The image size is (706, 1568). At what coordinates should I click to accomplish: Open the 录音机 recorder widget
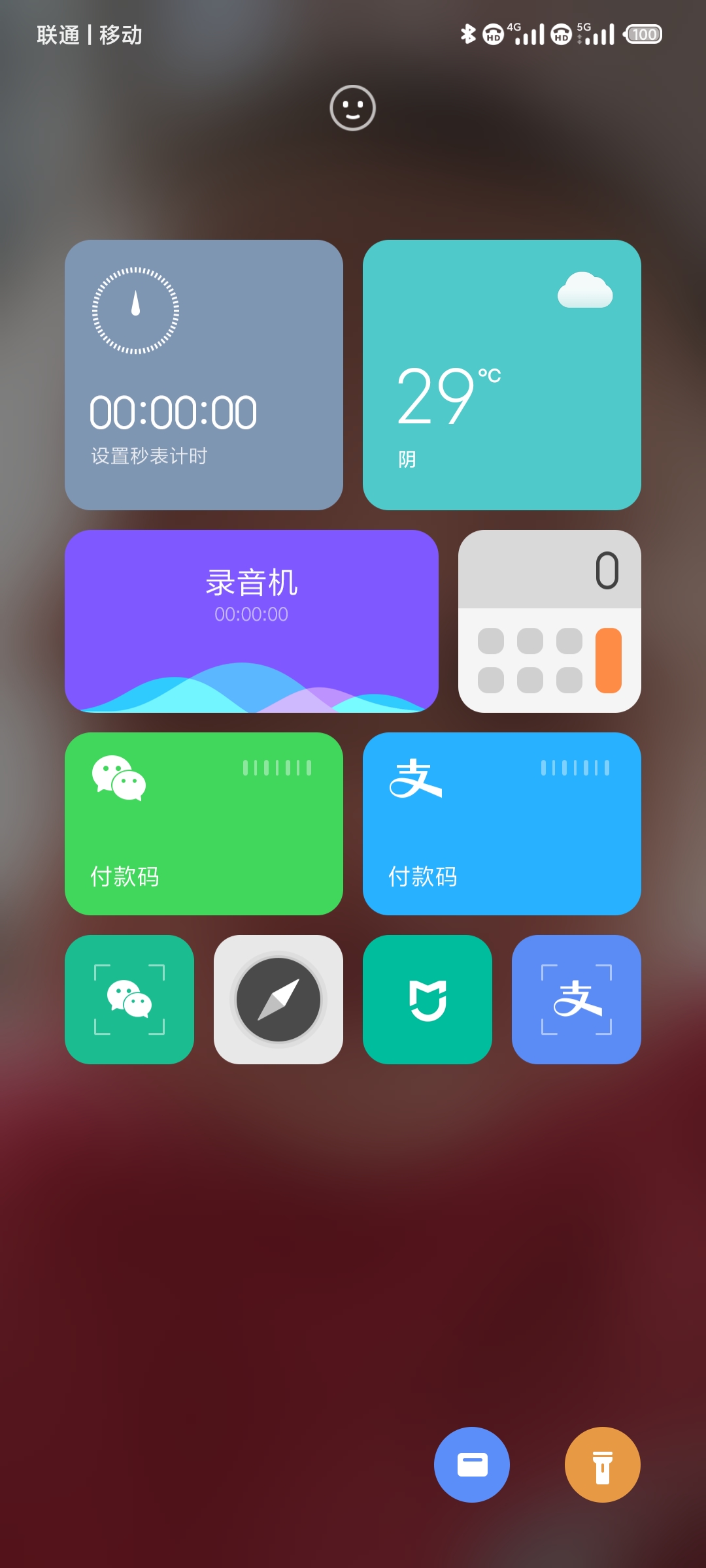click(251, 621)
